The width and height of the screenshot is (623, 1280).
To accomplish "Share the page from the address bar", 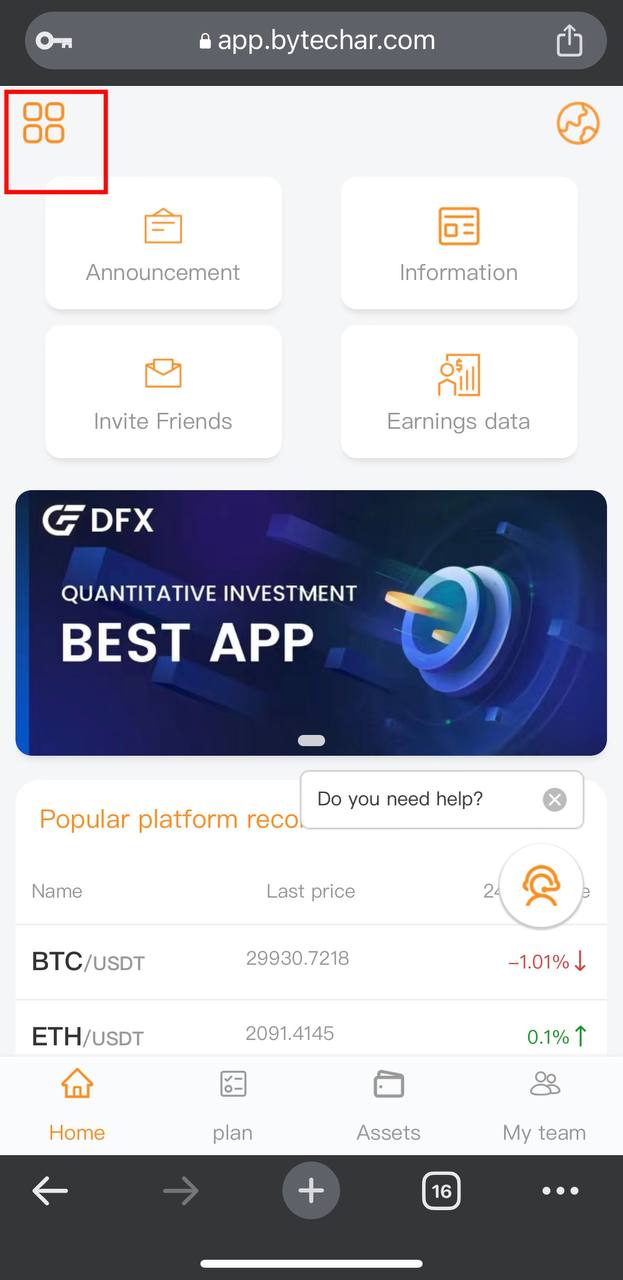I will click(569, 41).
